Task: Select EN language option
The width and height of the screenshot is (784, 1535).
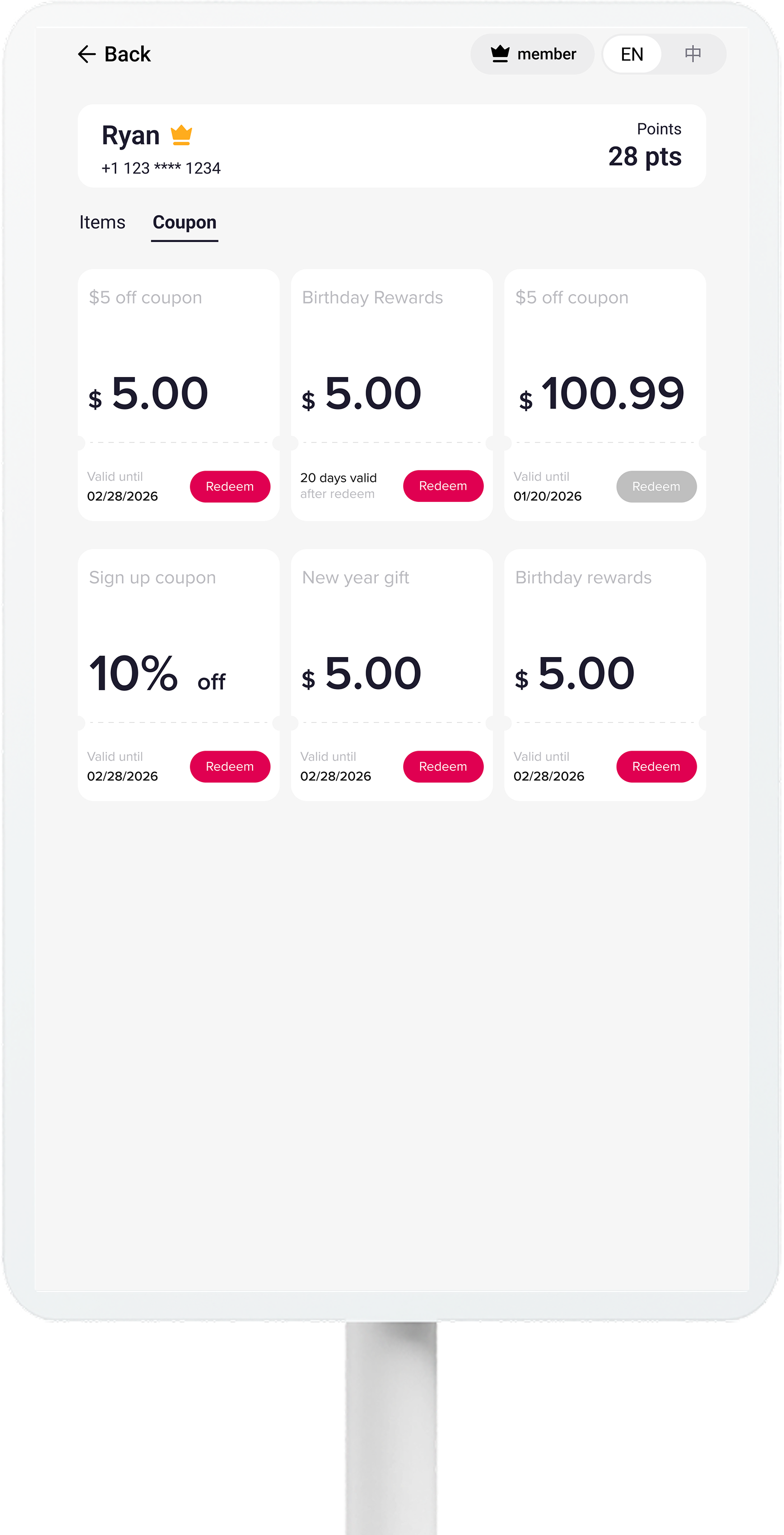Action: coord(632,54)
